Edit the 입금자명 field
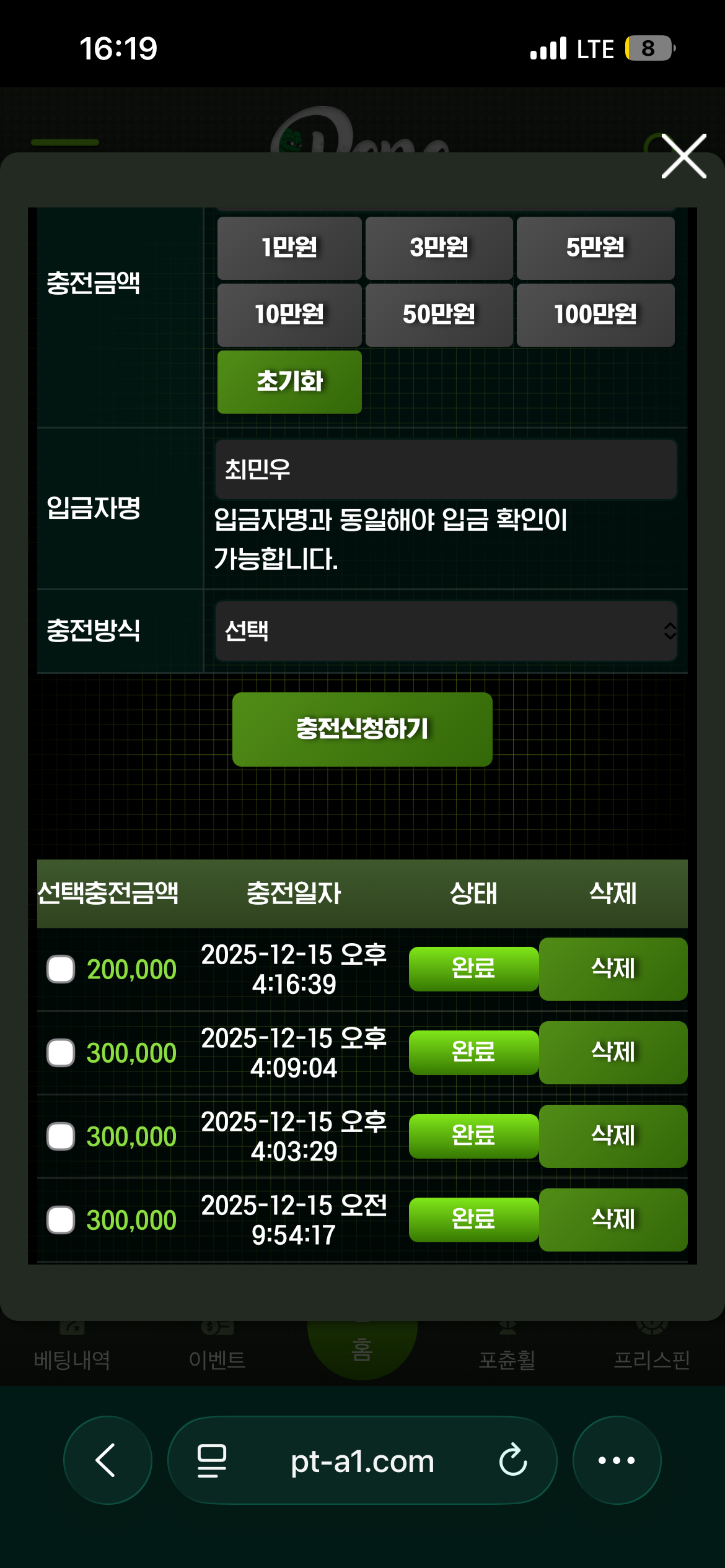The image size is (725, 1568). pos(445,469)
